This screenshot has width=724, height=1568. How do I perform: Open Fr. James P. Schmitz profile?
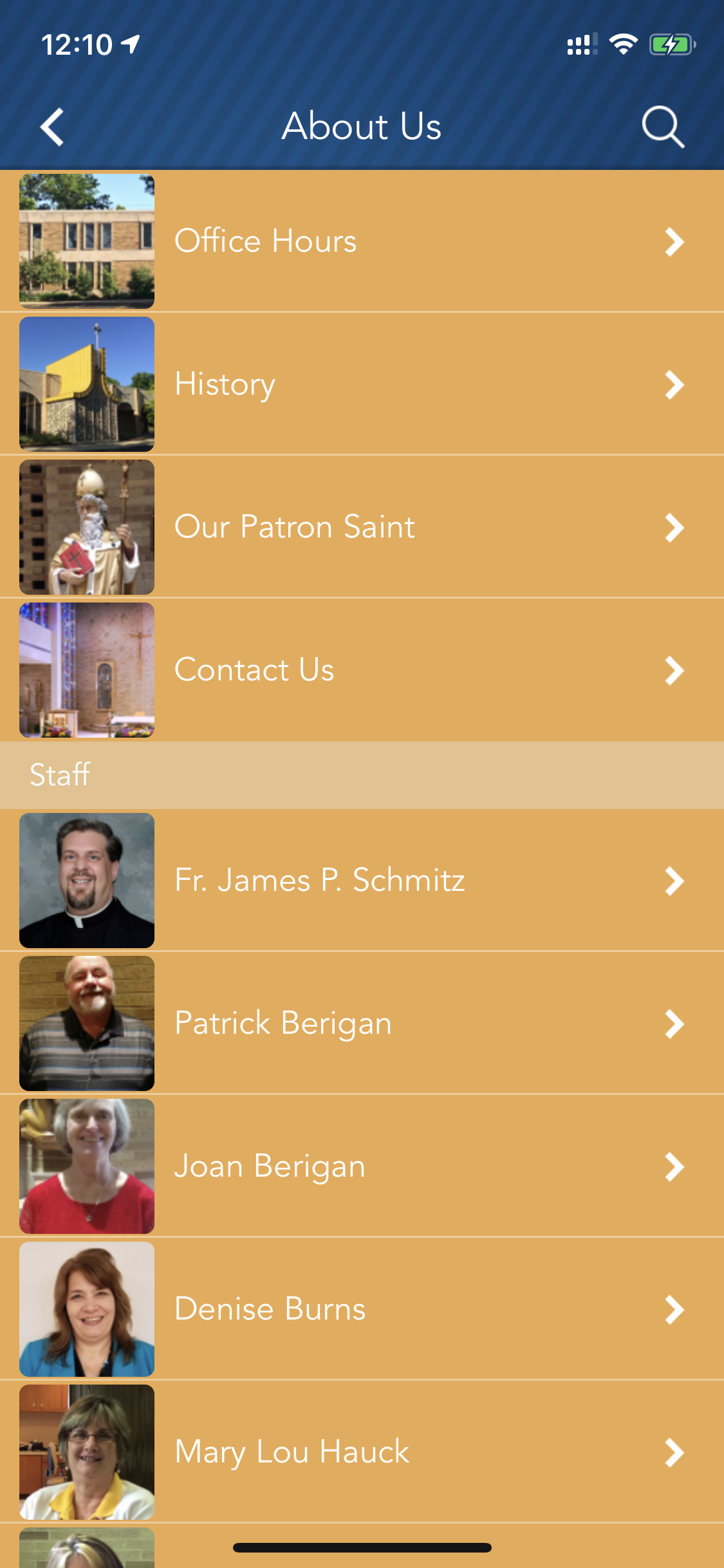coord(362,881)
